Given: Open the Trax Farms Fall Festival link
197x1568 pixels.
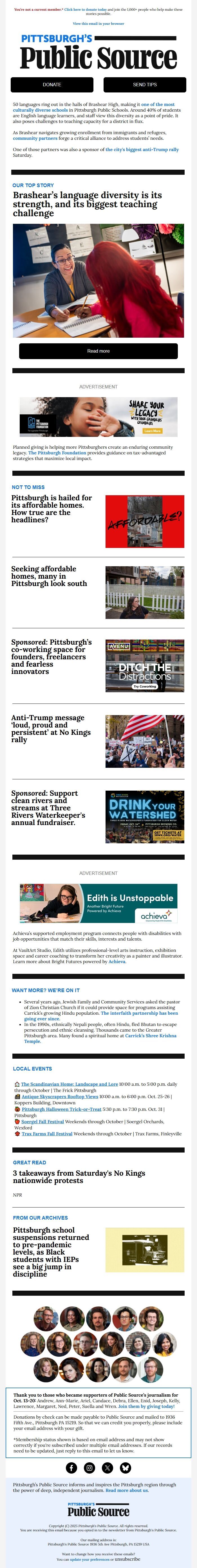Looking at the screenshot, I should [47, 1133].
